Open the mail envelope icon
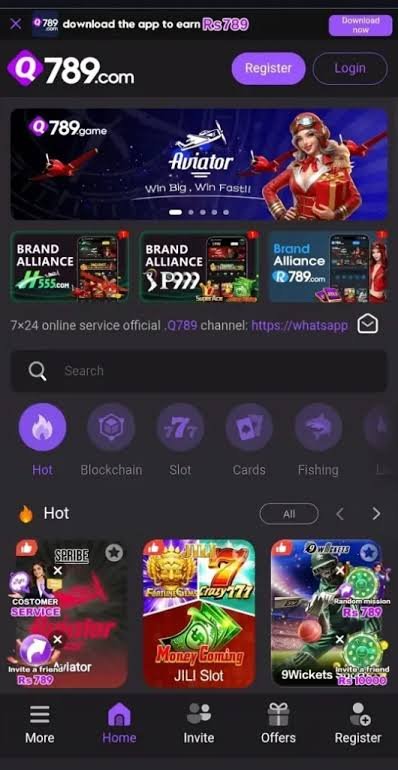Image resolution: width=398 pixels, height=770 pixels. (x=368, y=325)
